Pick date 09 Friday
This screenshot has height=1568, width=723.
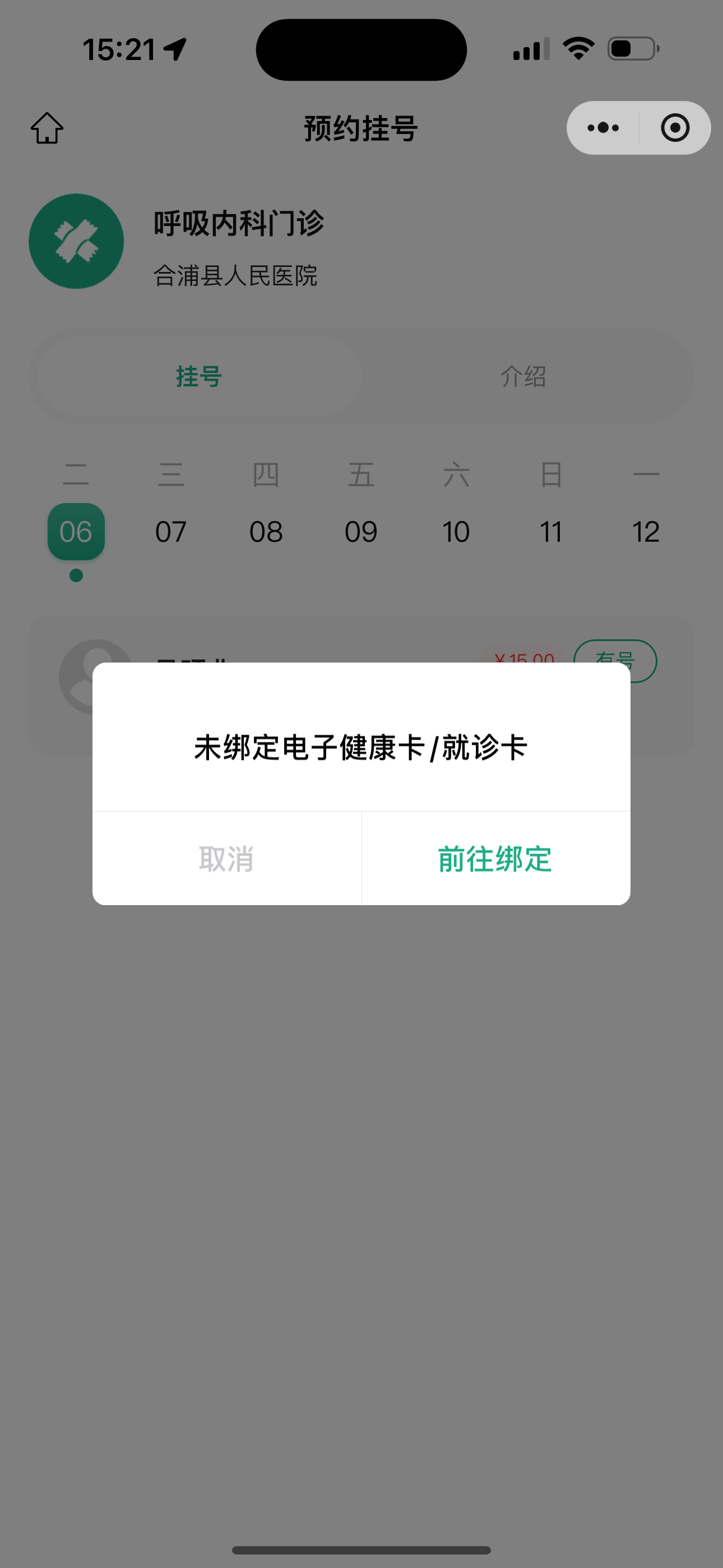361,531
